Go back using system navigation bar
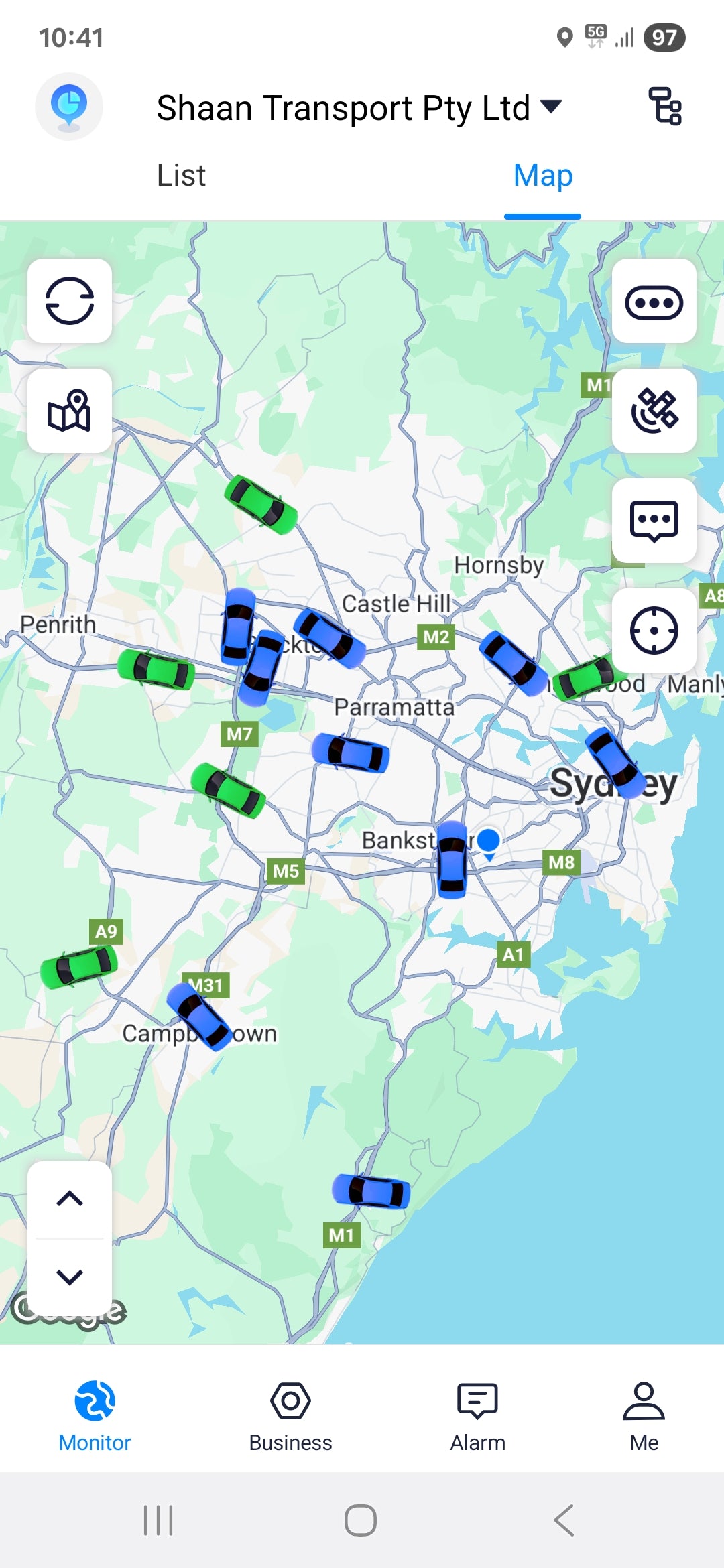 [564, 1520]
